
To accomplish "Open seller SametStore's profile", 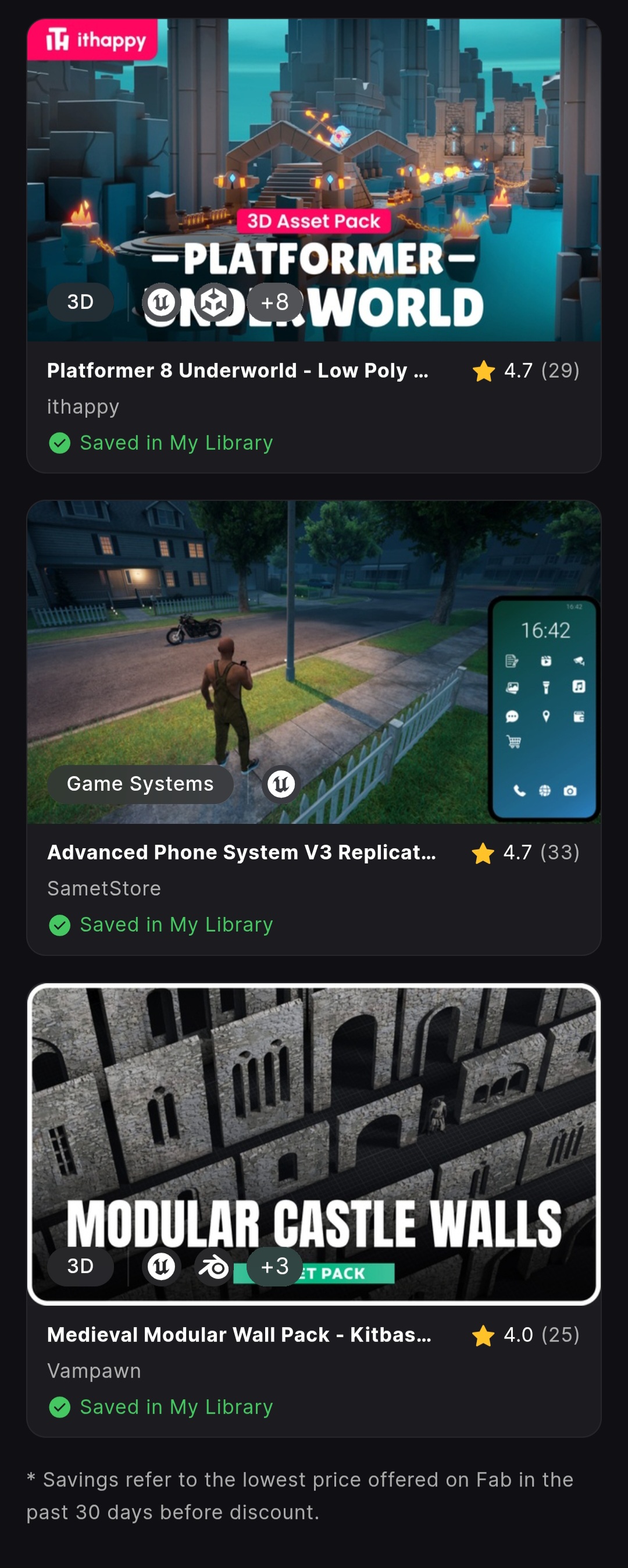I will click(104, 888).
